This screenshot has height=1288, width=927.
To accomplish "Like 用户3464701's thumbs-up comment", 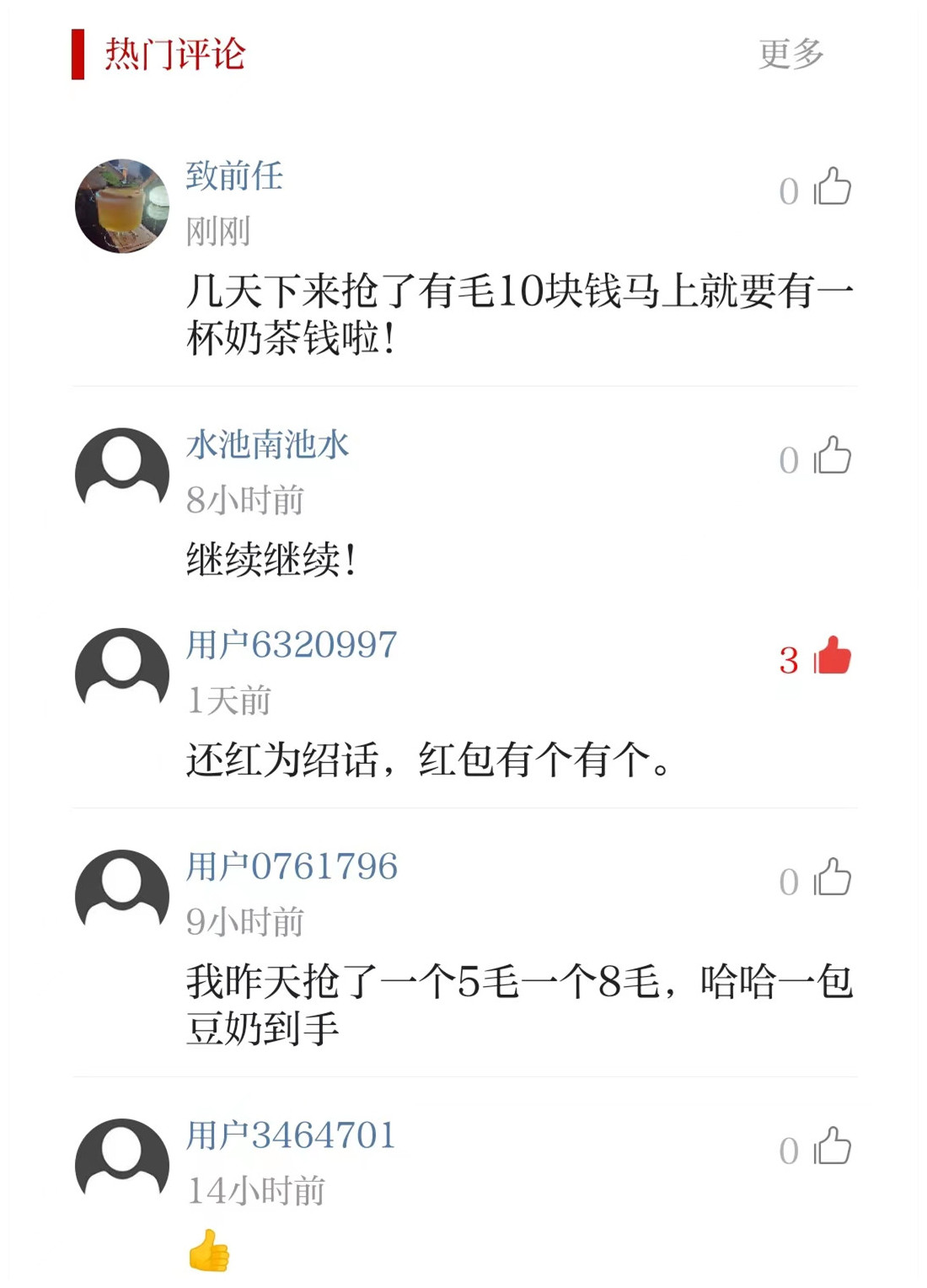I will (x=833, y=1147).
